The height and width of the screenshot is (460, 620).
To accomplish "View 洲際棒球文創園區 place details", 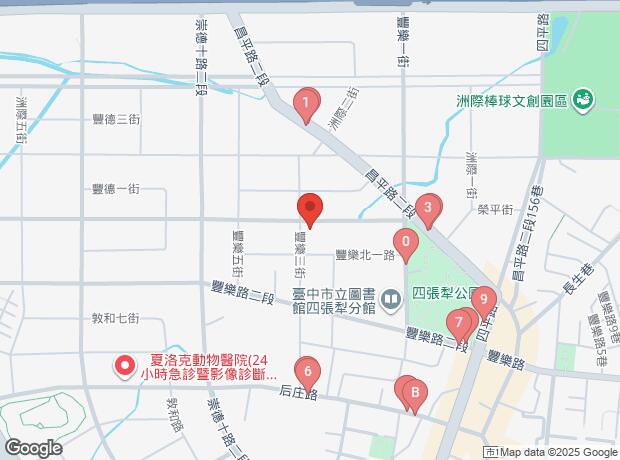I will point(584,100).
